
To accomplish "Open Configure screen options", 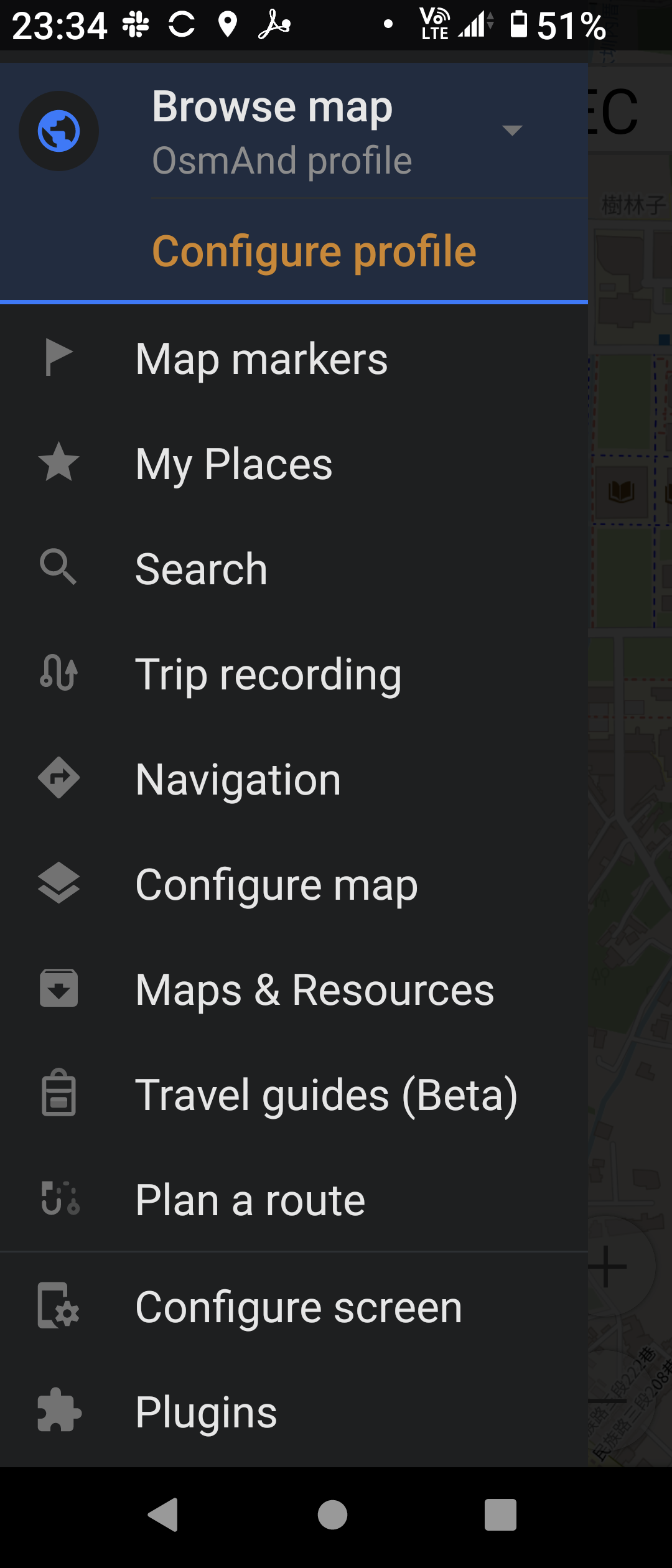I will pos(299,1307).
